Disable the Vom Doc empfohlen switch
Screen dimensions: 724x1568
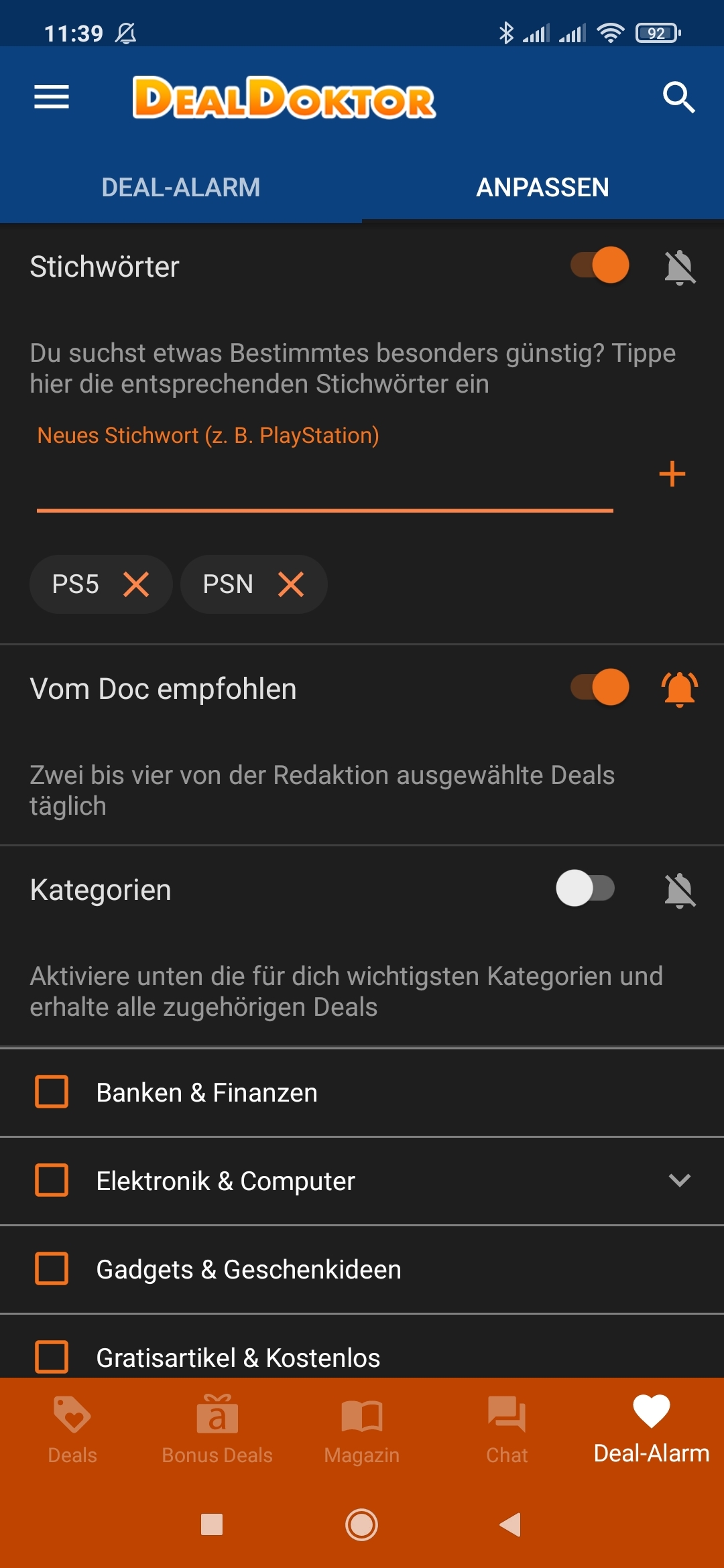(599, 688)
